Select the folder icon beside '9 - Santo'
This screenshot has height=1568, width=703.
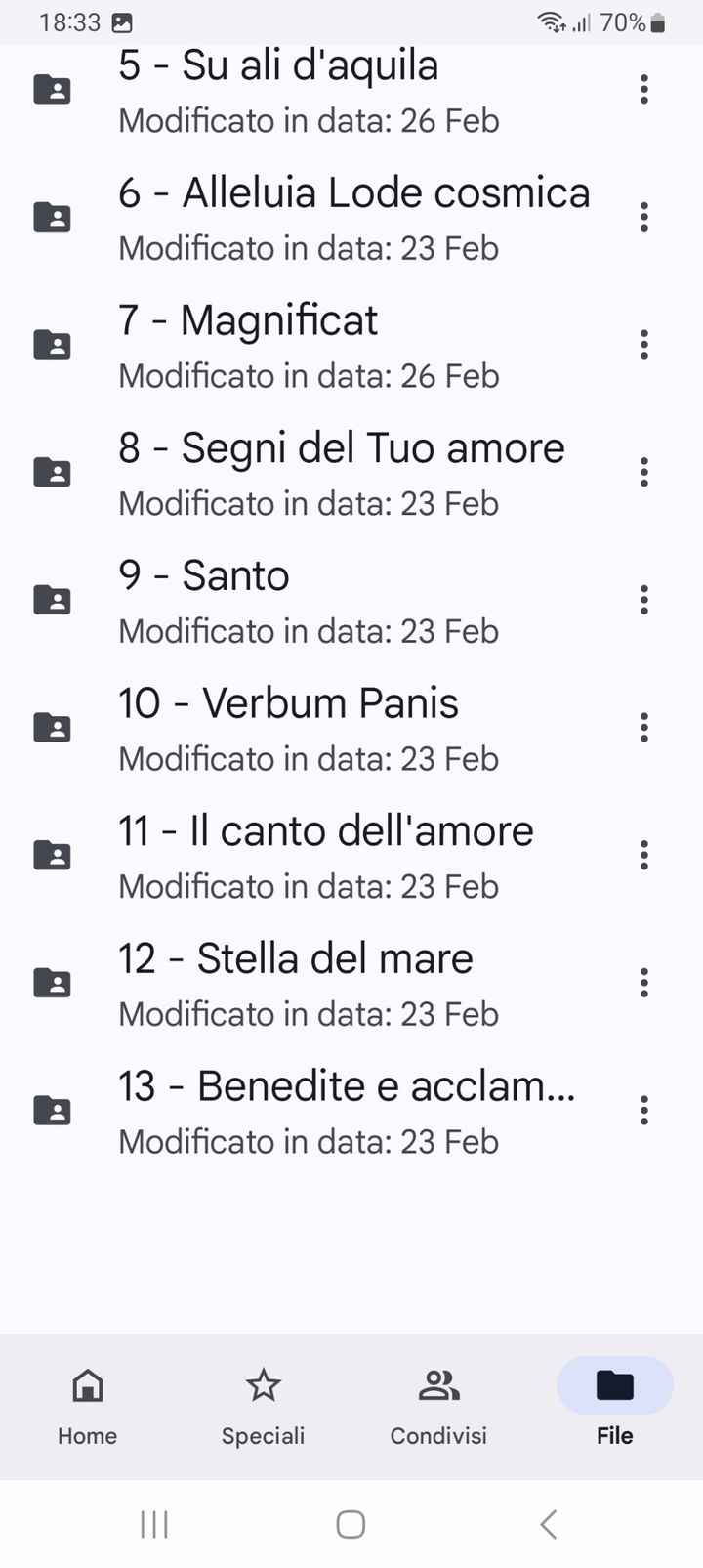[x=52, y=599]
